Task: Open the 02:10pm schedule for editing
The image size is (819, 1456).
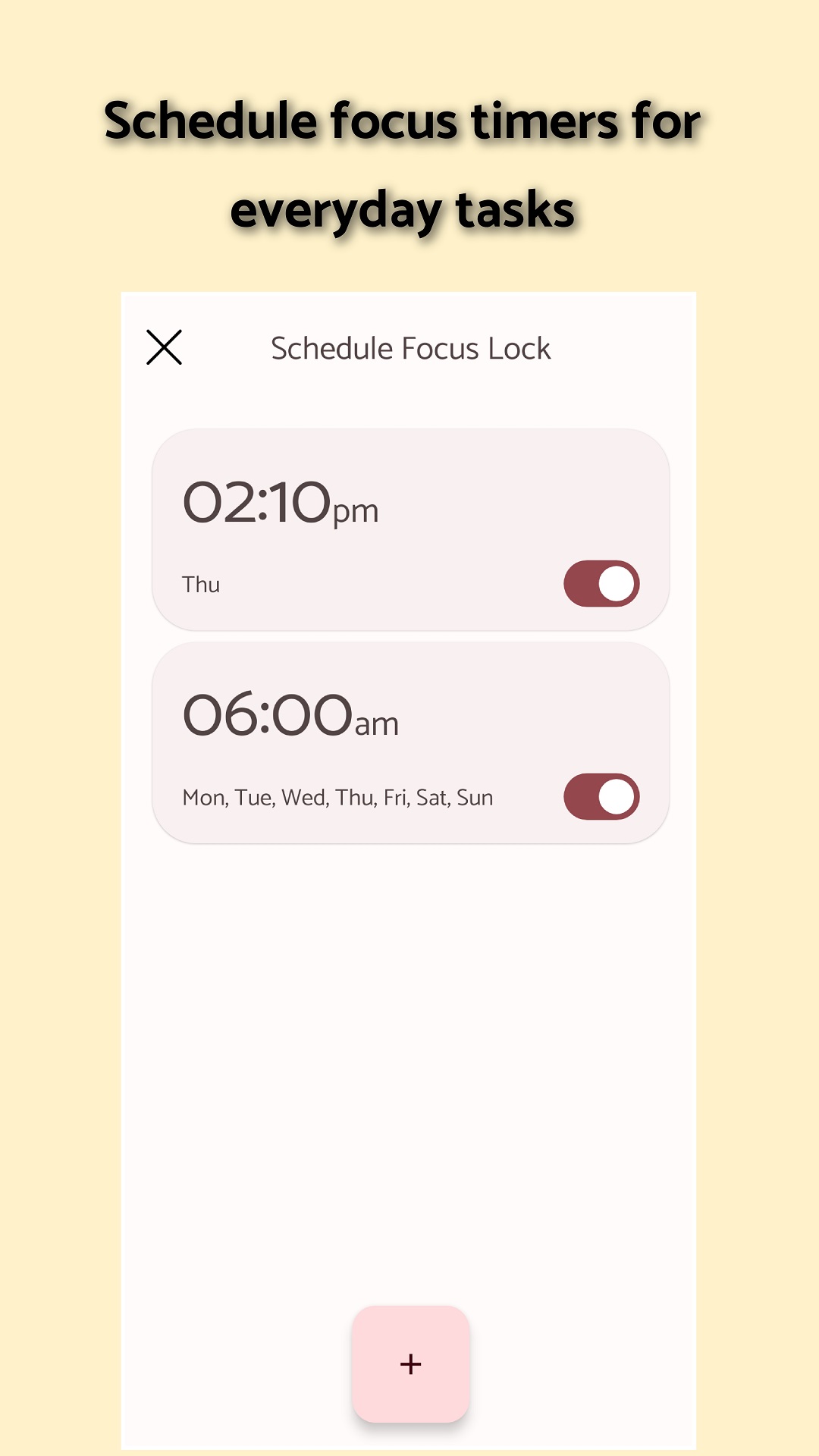Action: [409, 529]
